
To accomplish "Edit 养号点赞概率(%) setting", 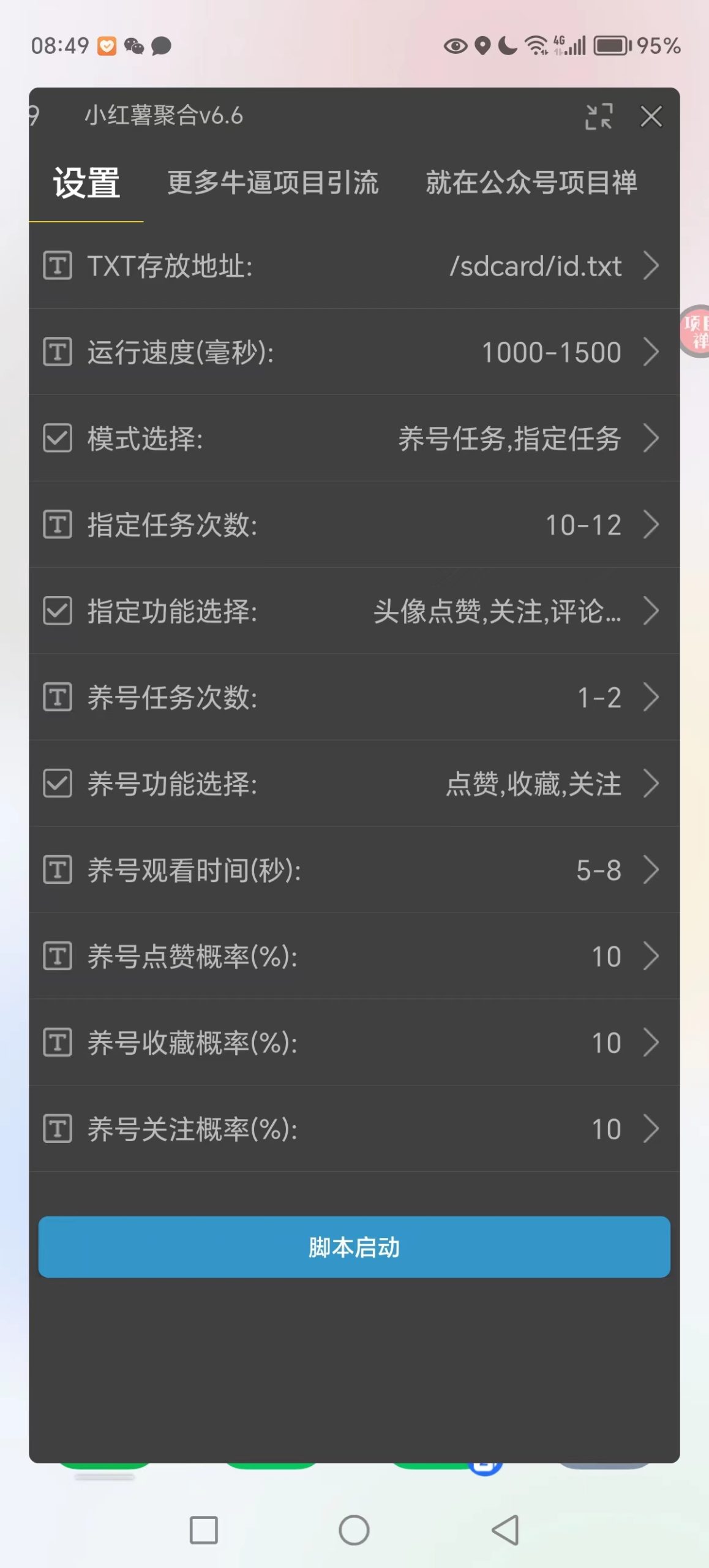I will [354, 957].
